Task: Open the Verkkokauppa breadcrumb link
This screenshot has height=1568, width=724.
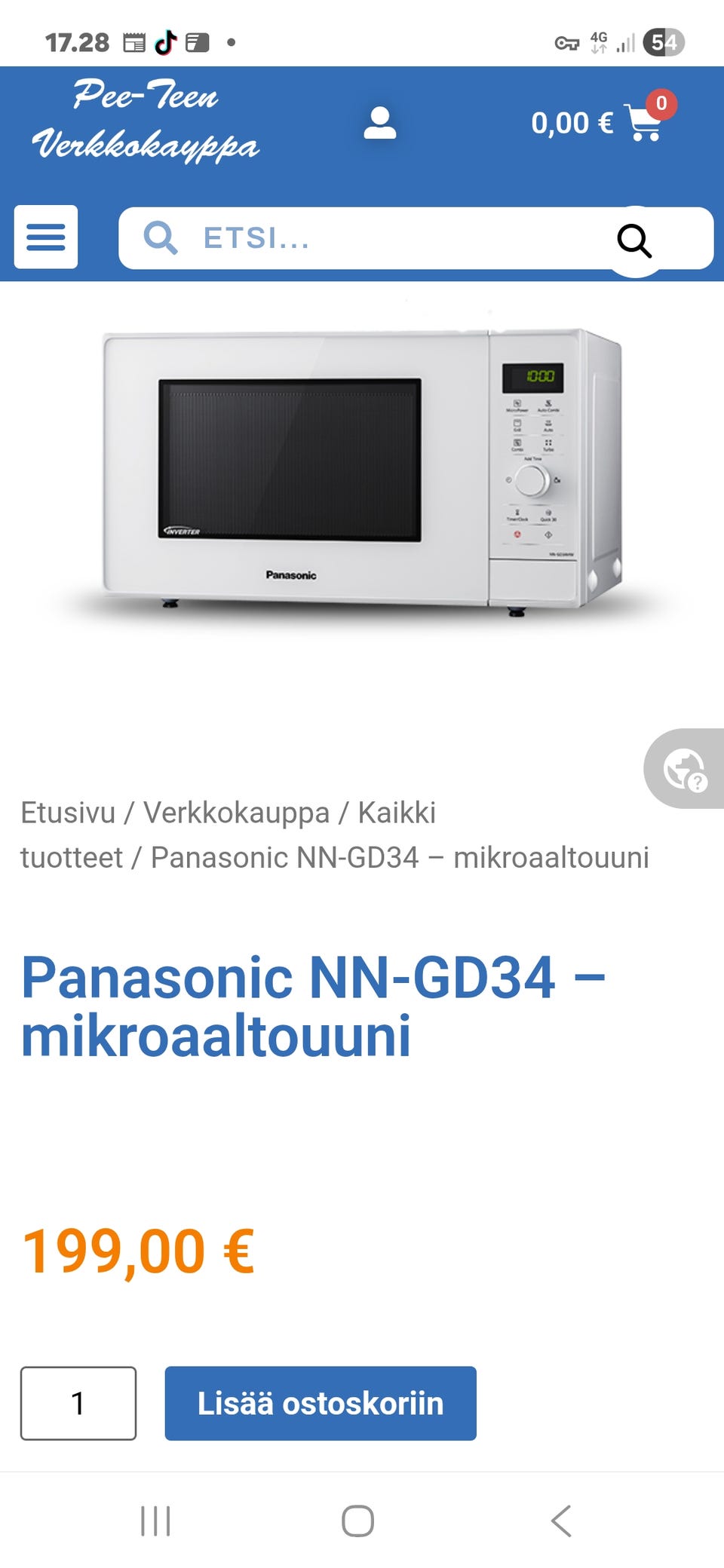Action: coord(237,813)
